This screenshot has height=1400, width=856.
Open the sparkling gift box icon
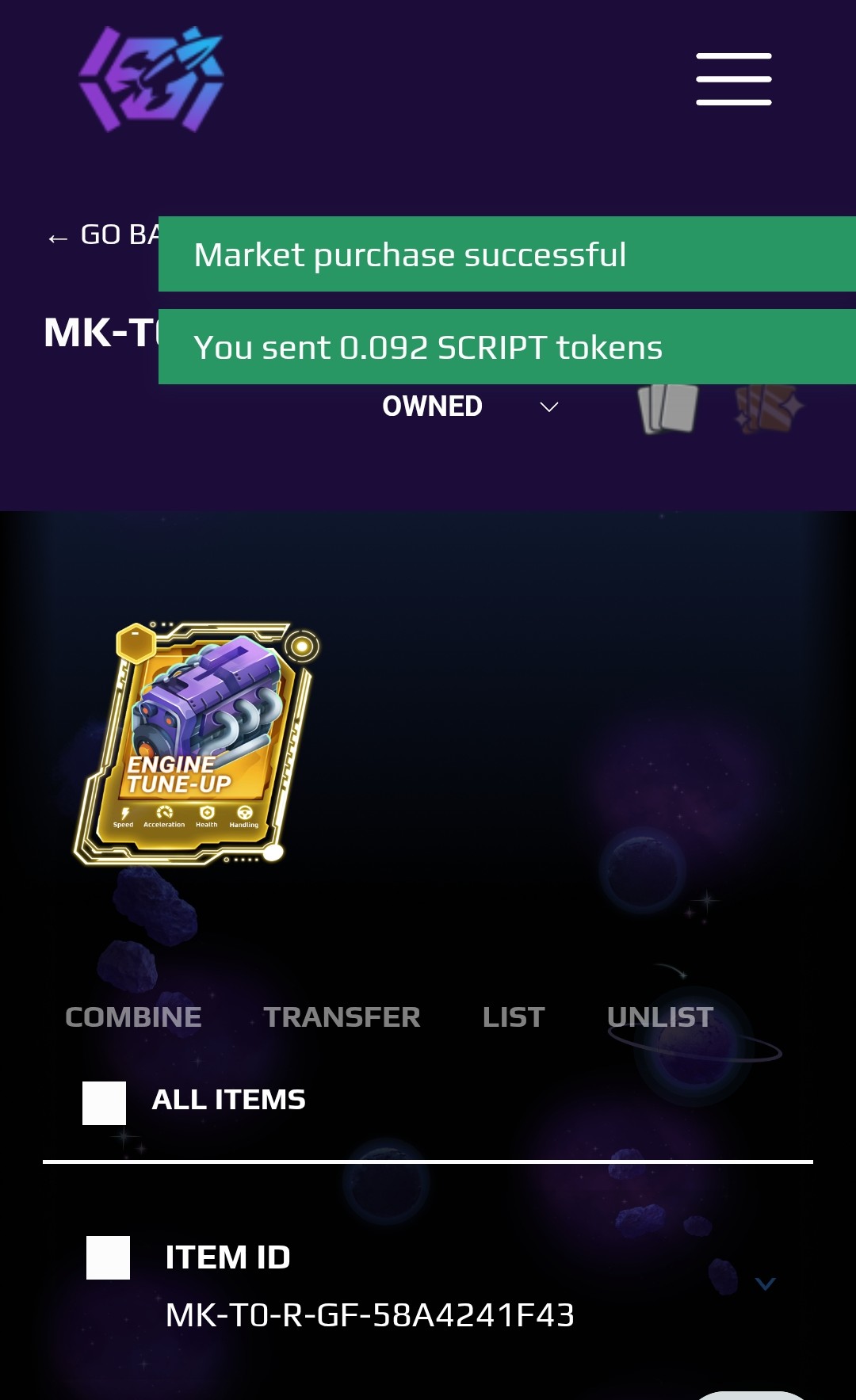(768, 407)
